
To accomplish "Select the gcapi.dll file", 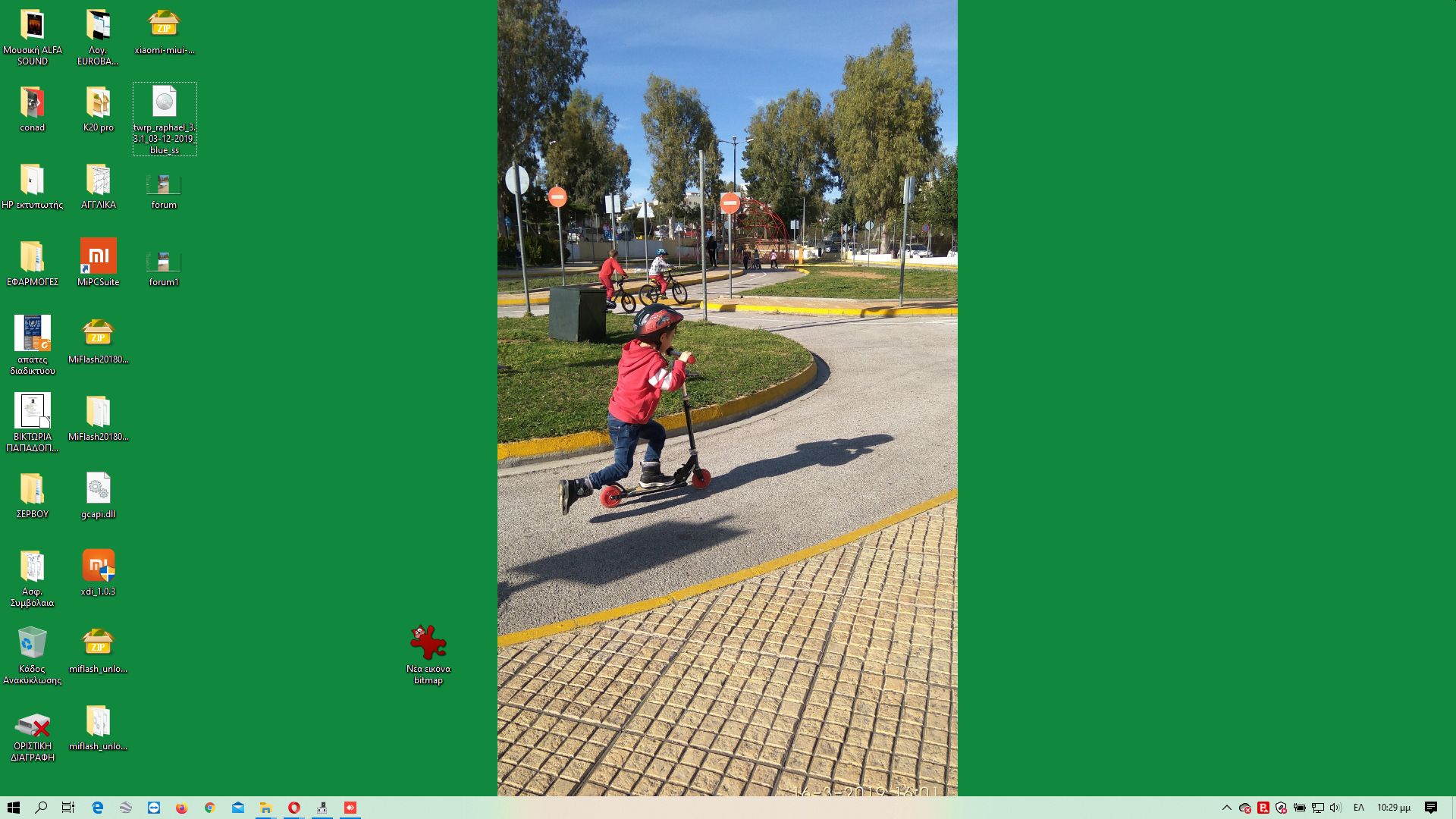I will pyautogui.click(x=99, y=488).
